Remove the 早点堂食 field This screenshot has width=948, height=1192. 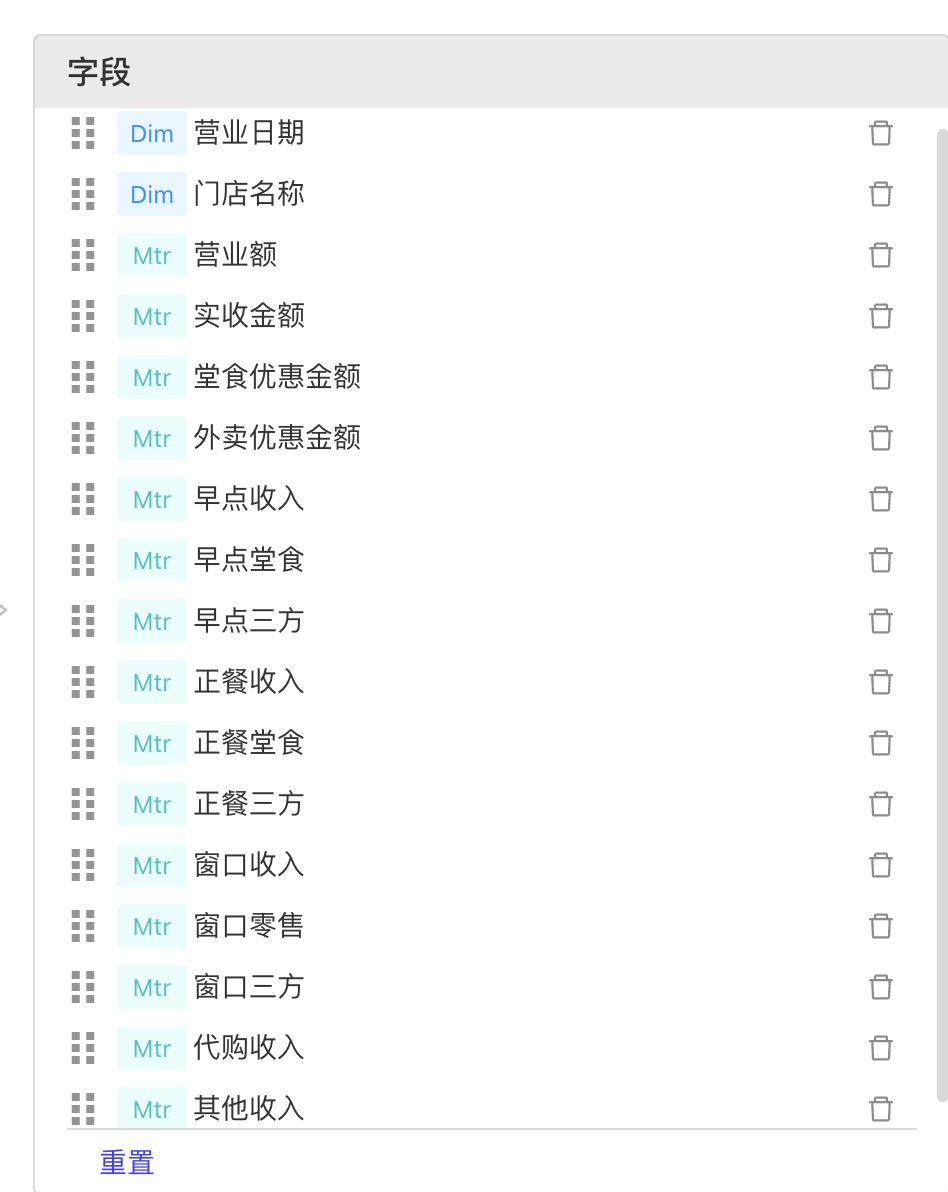pyautogui.click(x=880, y=560)
